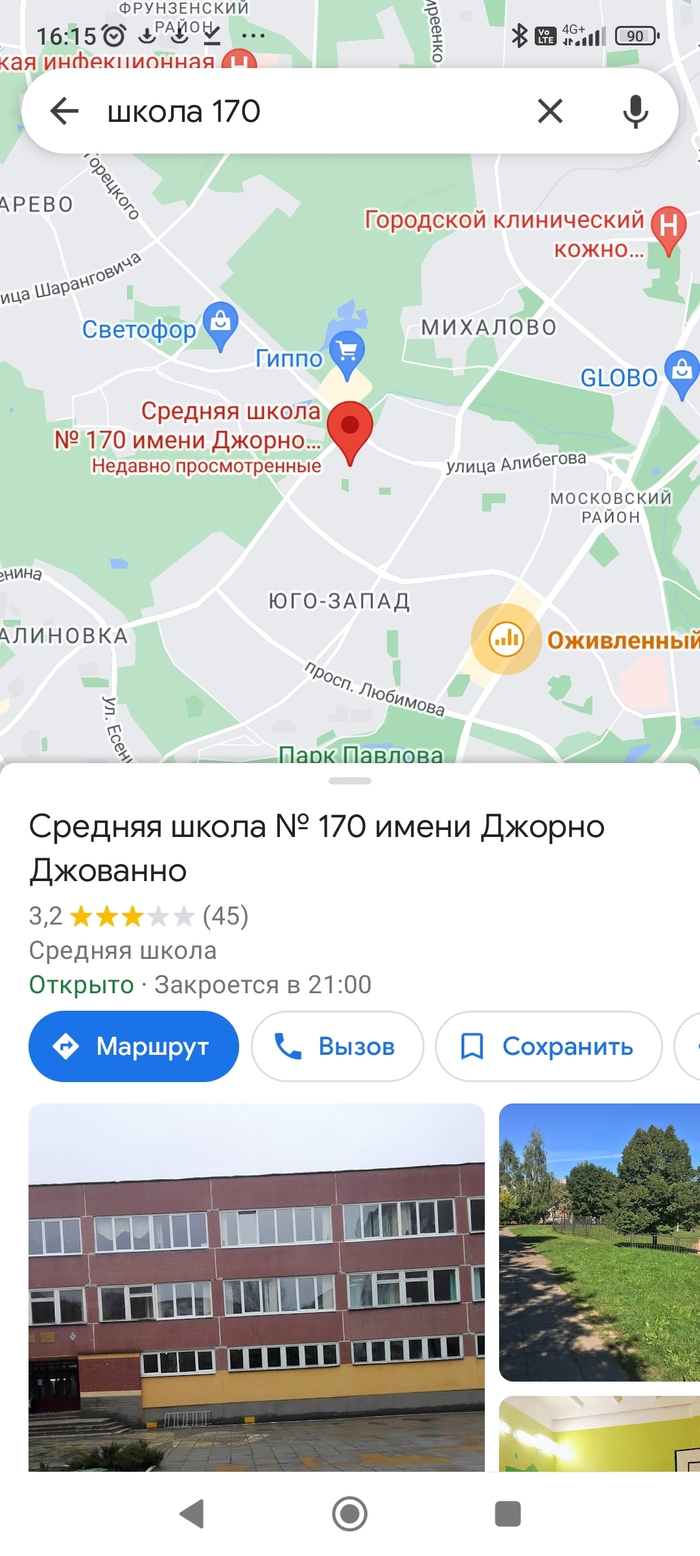This screenshot has width=700, height=1556.
Task: Open the photo of the green schoolyard
Action: pyautogui.click(x=600, y=1240)
